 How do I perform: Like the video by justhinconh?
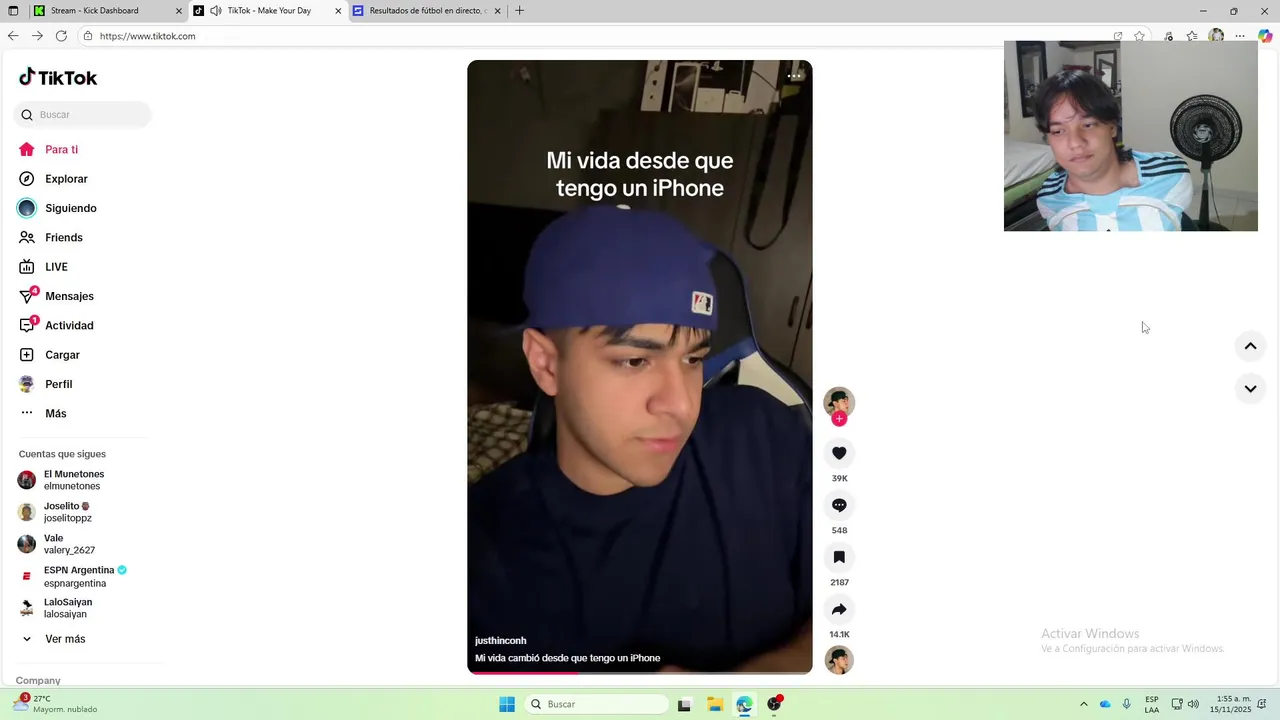tap(839, 453)
